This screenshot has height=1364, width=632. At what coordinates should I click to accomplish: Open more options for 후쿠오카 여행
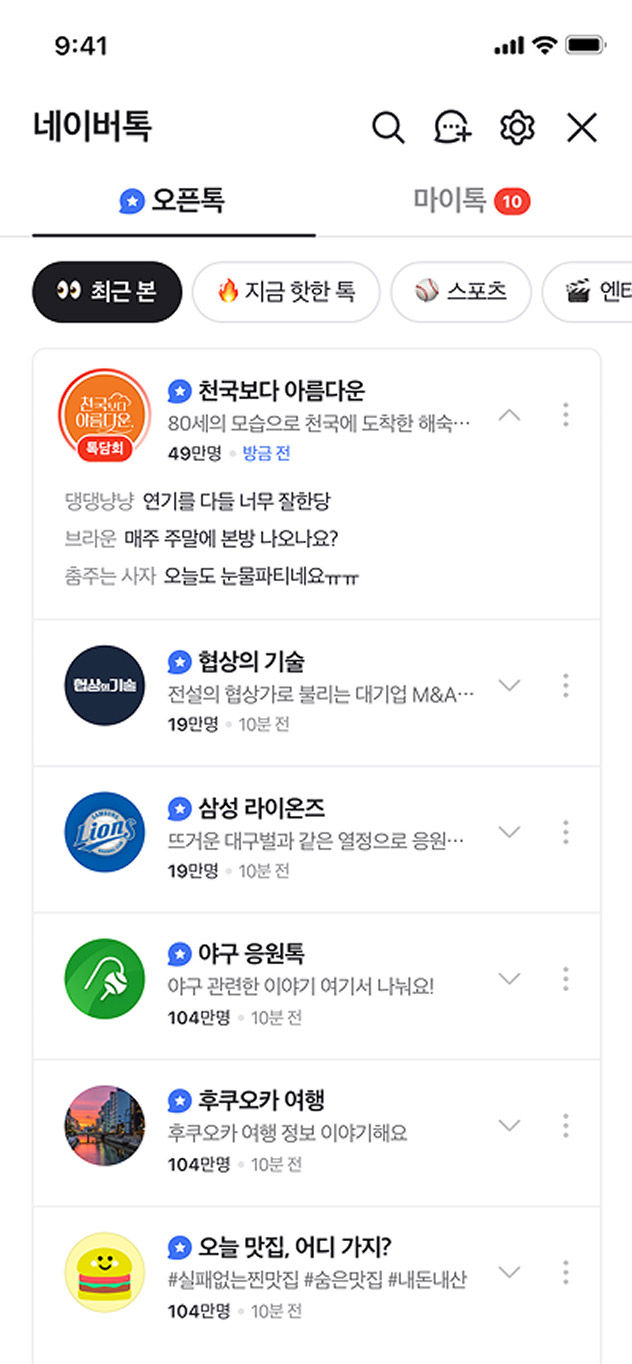pos(566,1126)
